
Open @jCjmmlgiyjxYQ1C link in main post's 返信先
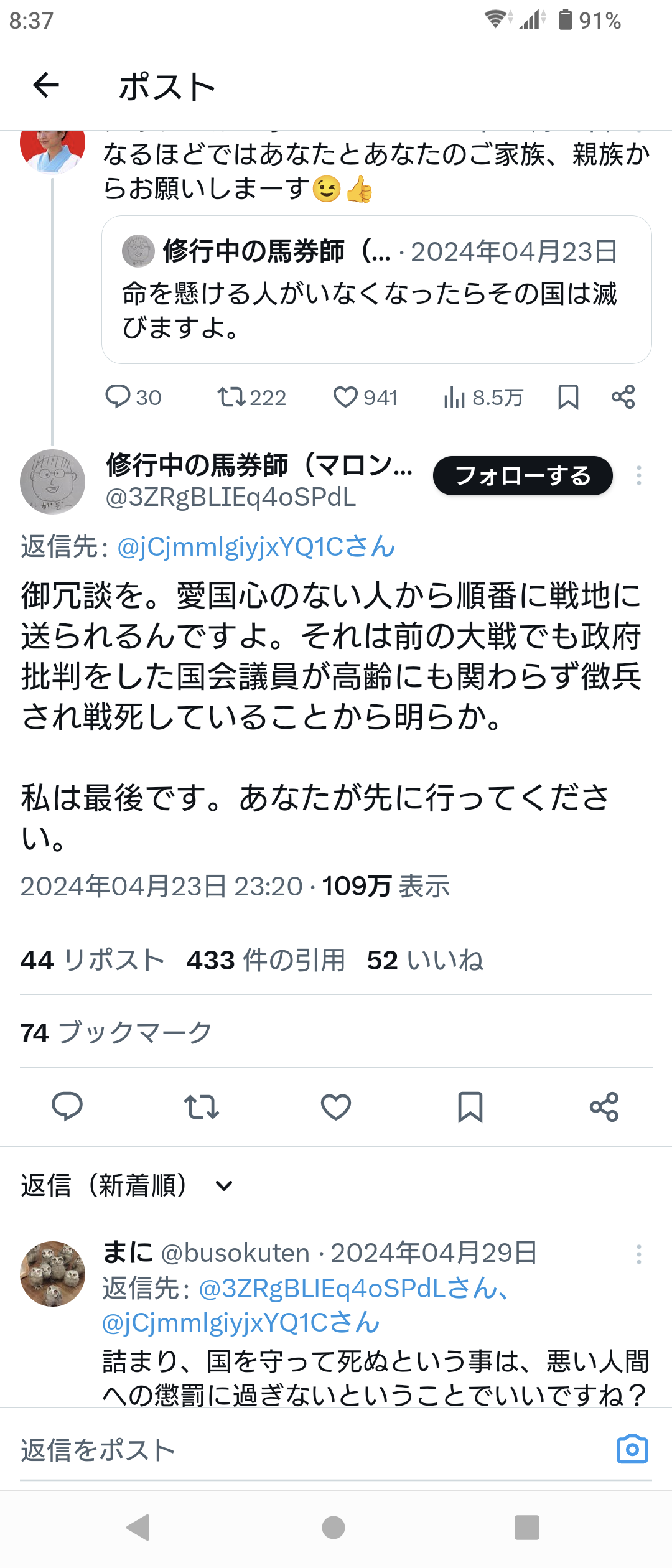(x=256, y=548)
